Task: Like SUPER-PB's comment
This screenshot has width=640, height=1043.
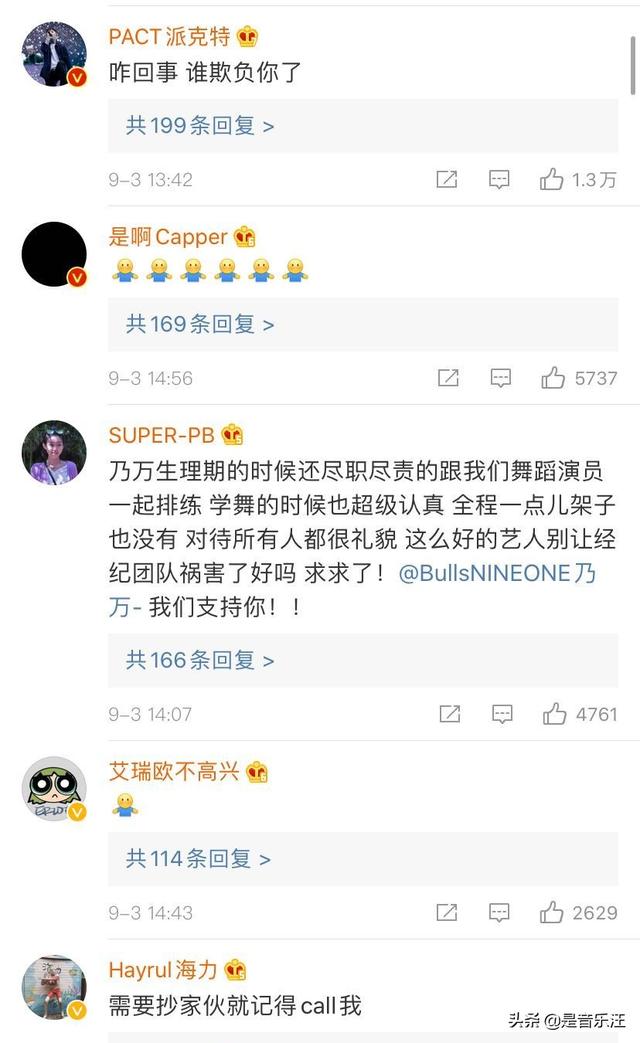Action: pos(554,714)
